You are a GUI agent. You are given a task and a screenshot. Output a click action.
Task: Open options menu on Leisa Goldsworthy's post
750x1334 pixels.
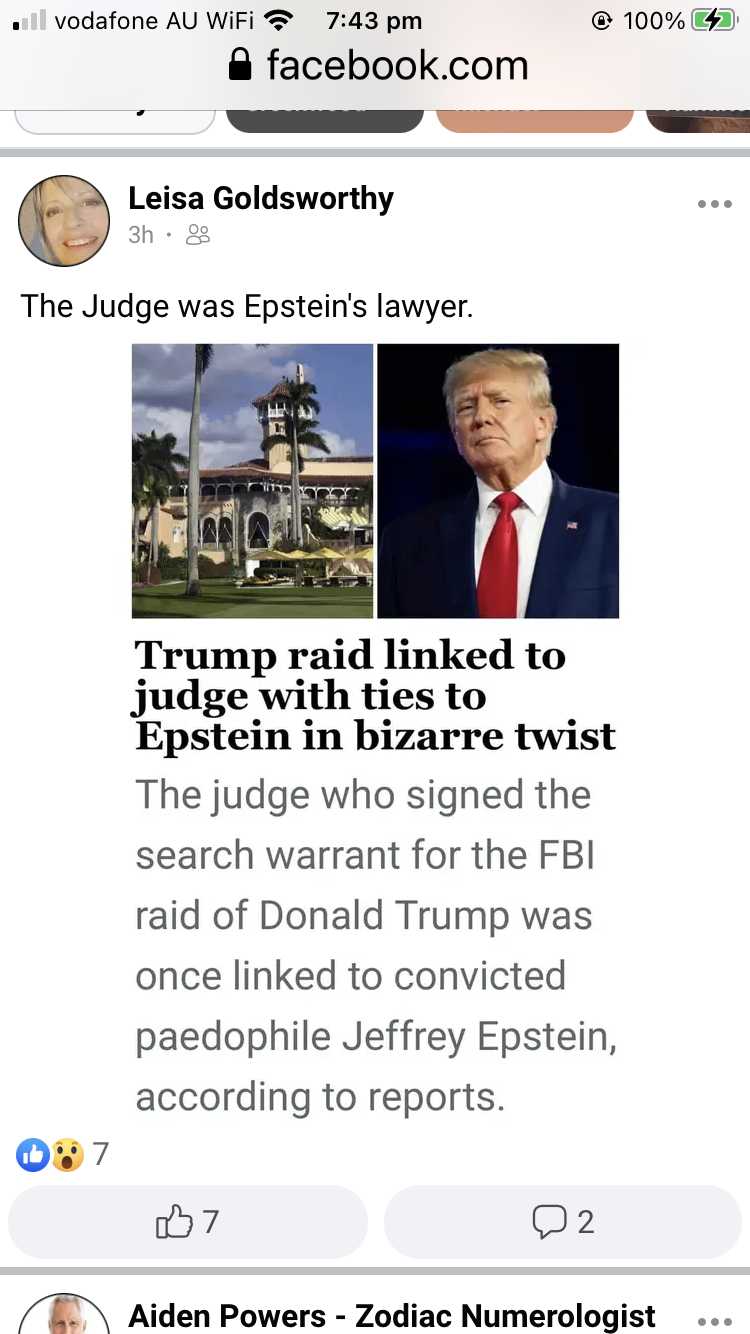coord(714,205)
